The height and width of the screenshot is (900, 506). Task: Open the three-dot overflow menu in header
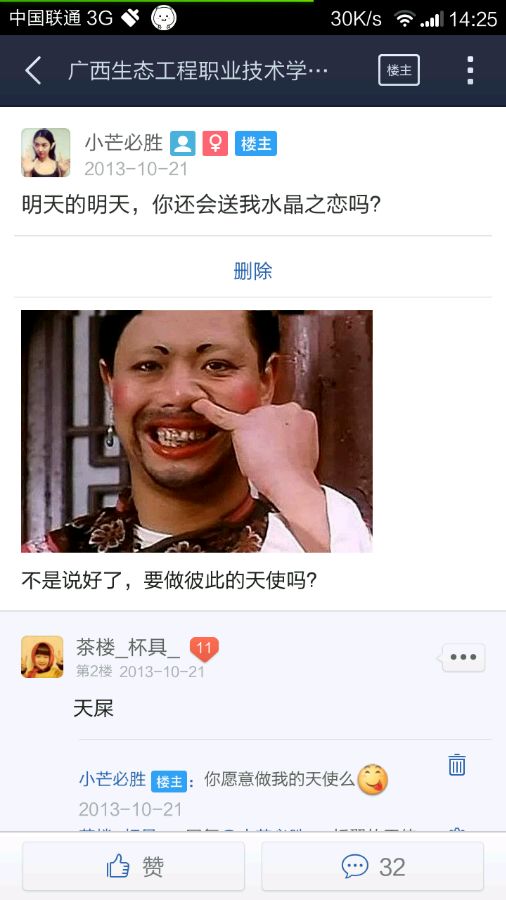(470, 71)
